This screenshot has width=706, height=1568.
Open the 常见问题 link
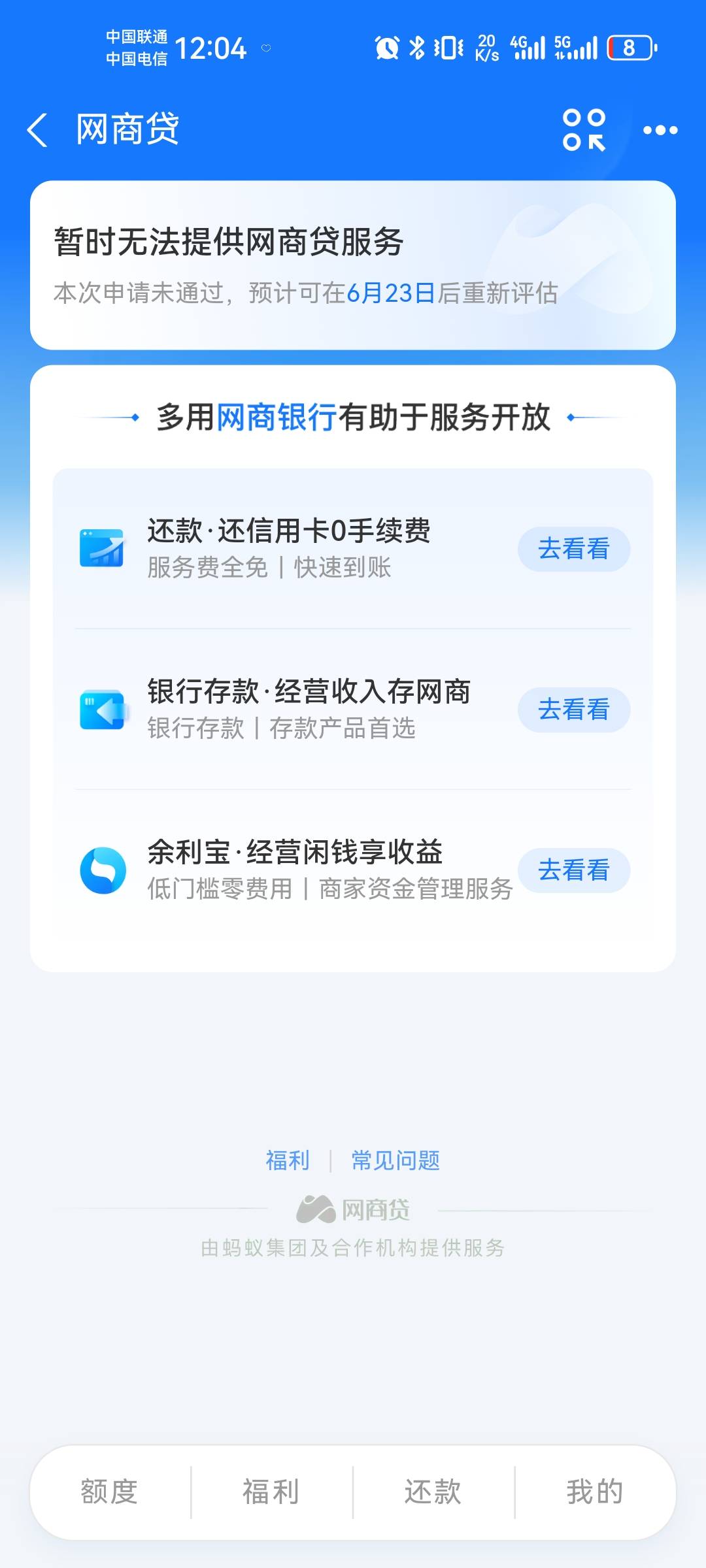coord(395,1160)
